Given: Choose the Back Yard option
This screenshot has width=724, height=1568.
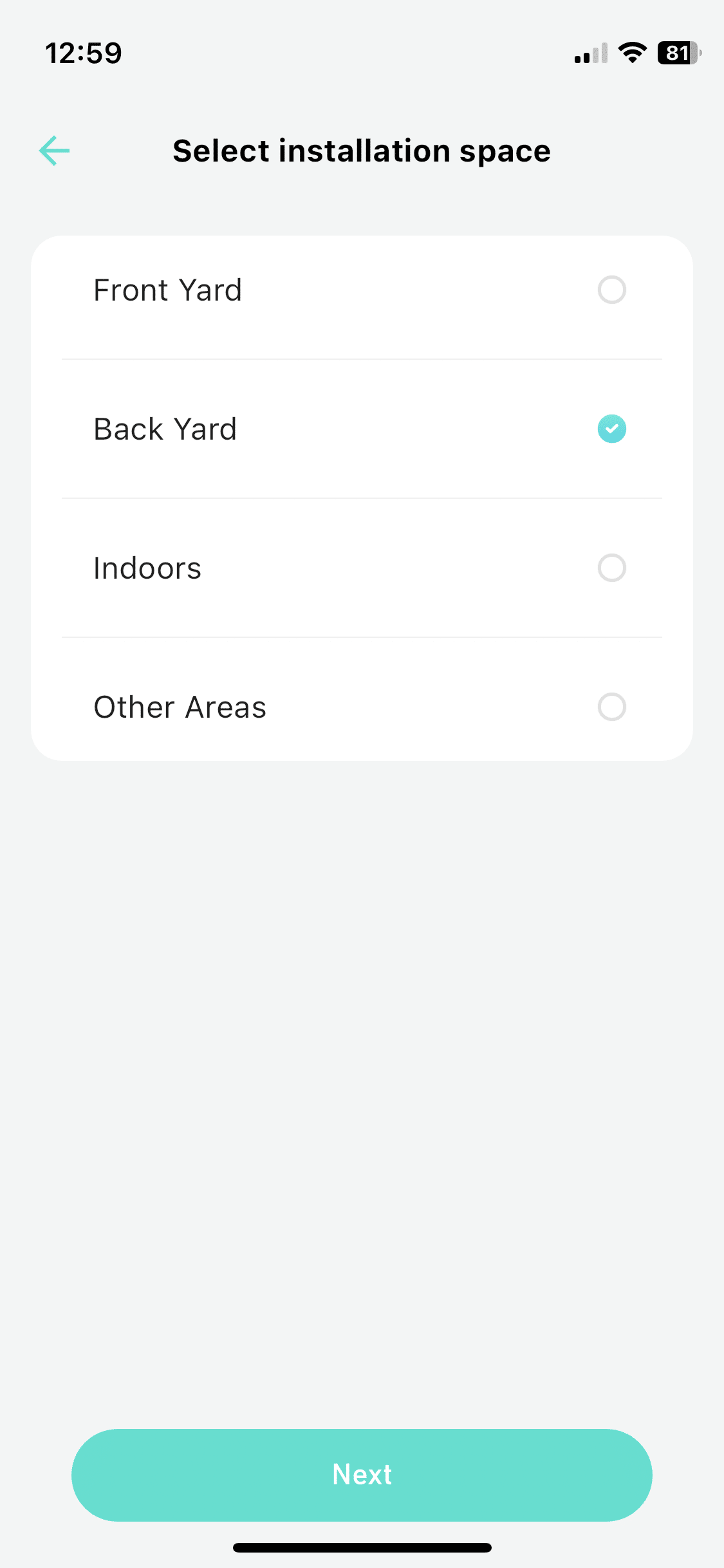Looking at the screenshot, I should coord(611,429).
